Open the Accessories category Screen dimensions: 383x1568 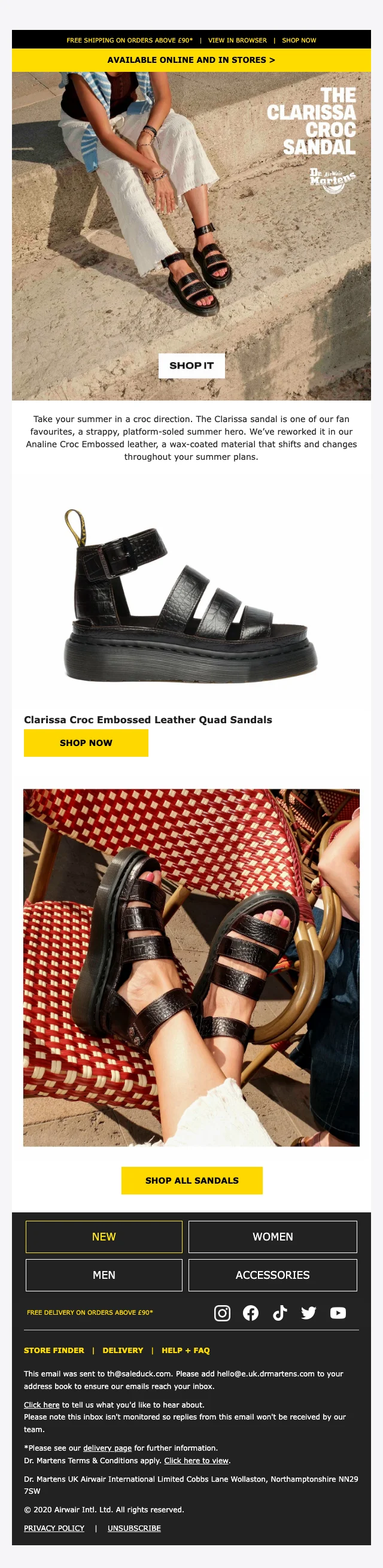click(x=272, y=1275)
